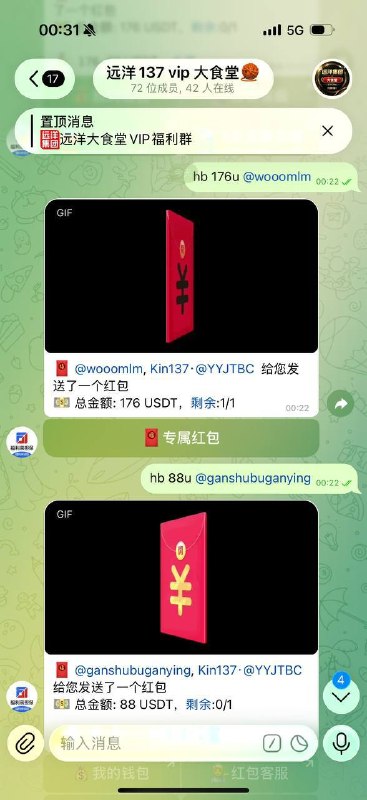Open the @ganshubuganying mention in the hb 88u message
Screen dimensions: 367x800
(x=253, y=478)
